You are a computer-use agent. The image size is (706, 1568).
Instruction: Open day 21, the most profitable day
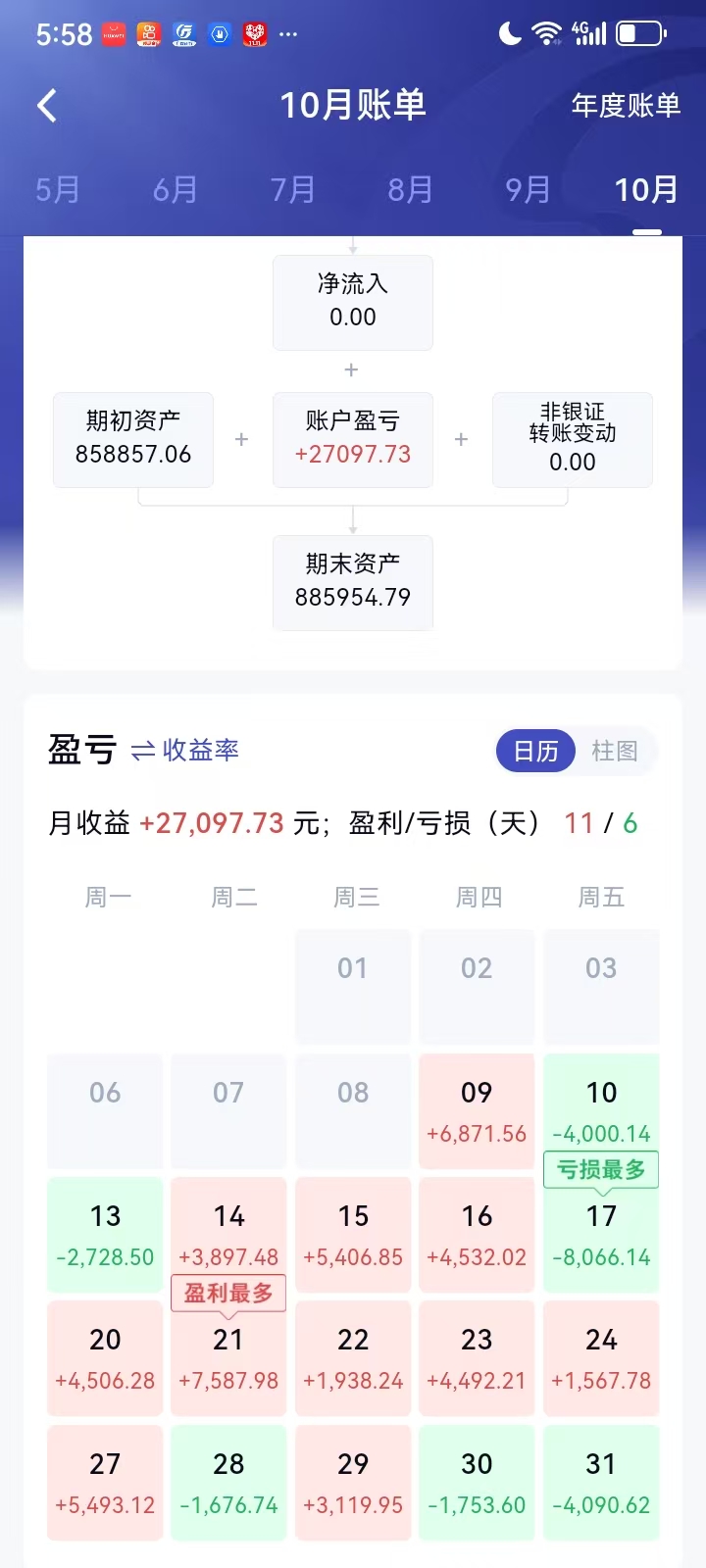[228, 1358]
